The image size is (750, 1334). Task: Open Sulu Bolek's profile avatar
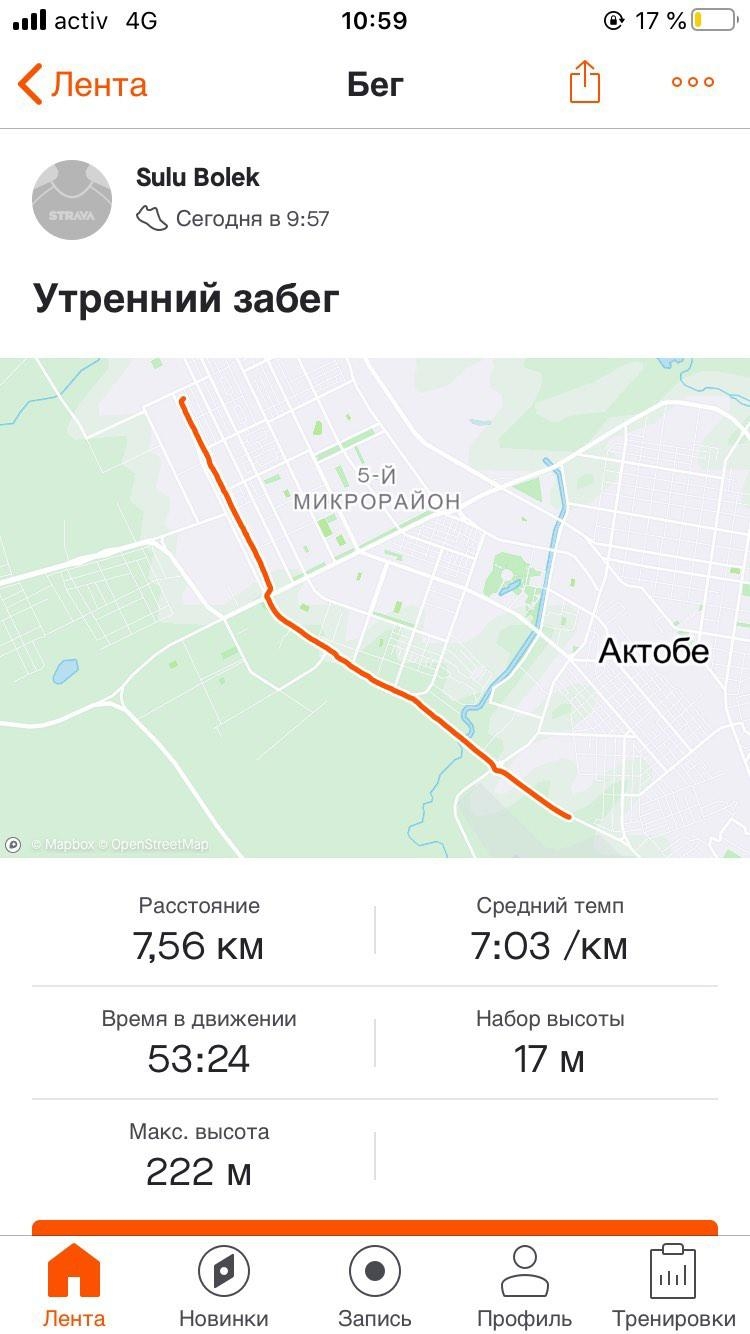click(72, 199)
